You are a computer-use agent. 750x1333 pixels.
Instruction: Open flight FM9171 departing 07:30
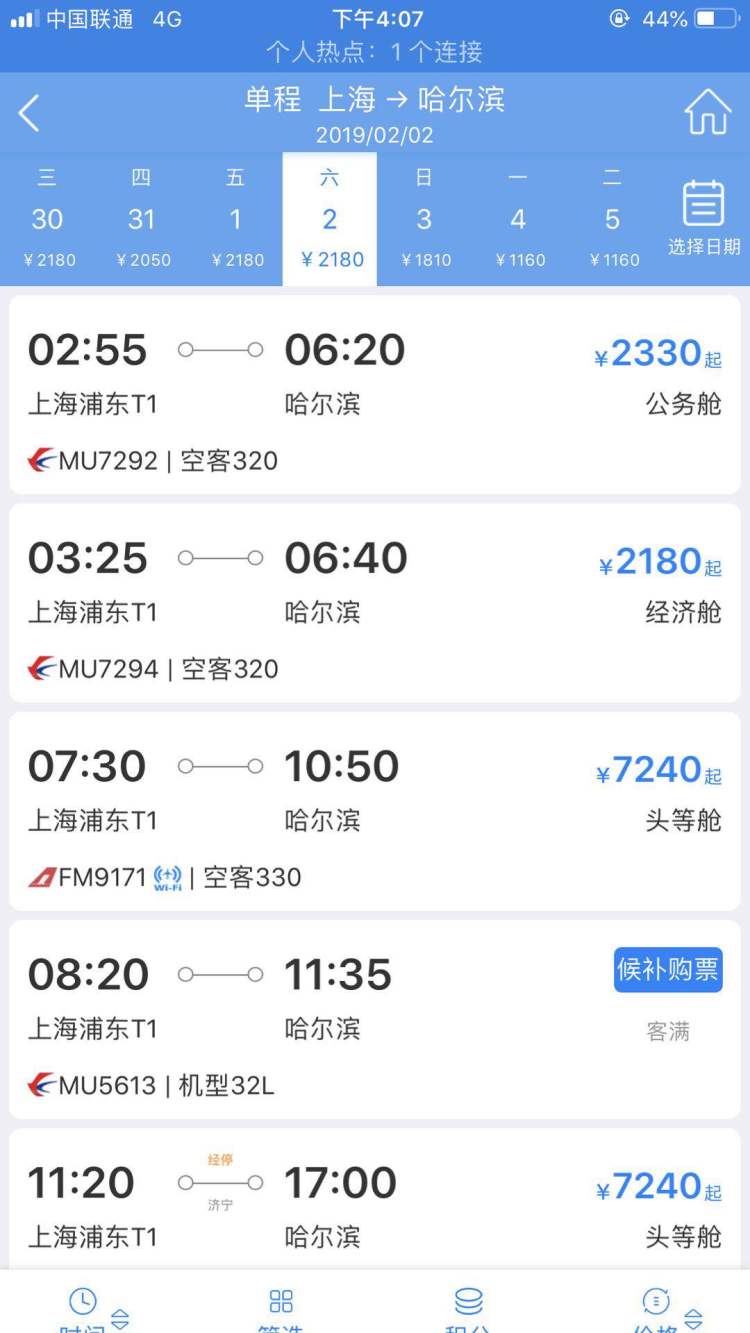pos(375,811)
